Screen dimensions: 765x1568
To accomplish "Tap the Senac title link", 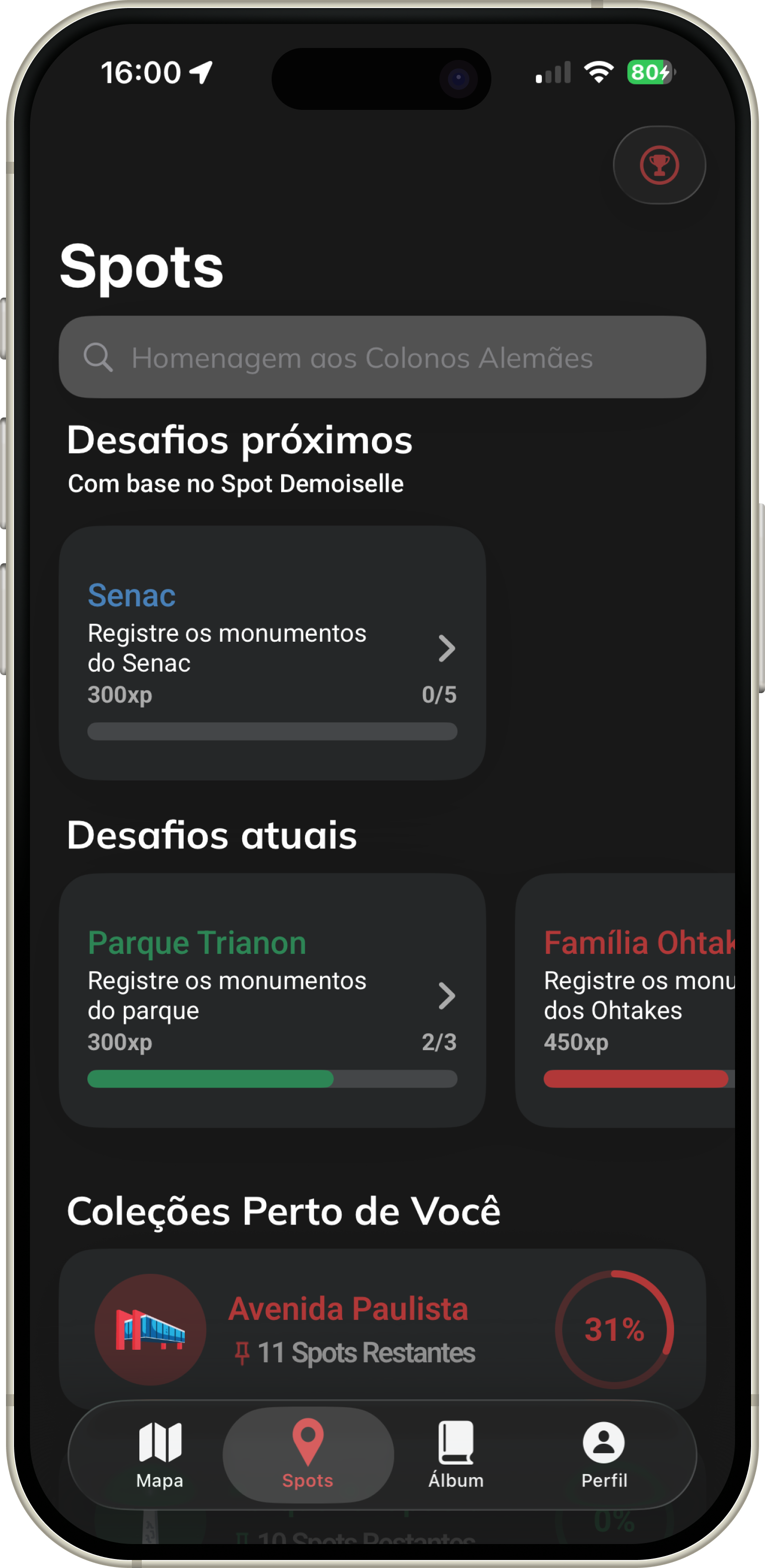I will (x=131, y=595).
